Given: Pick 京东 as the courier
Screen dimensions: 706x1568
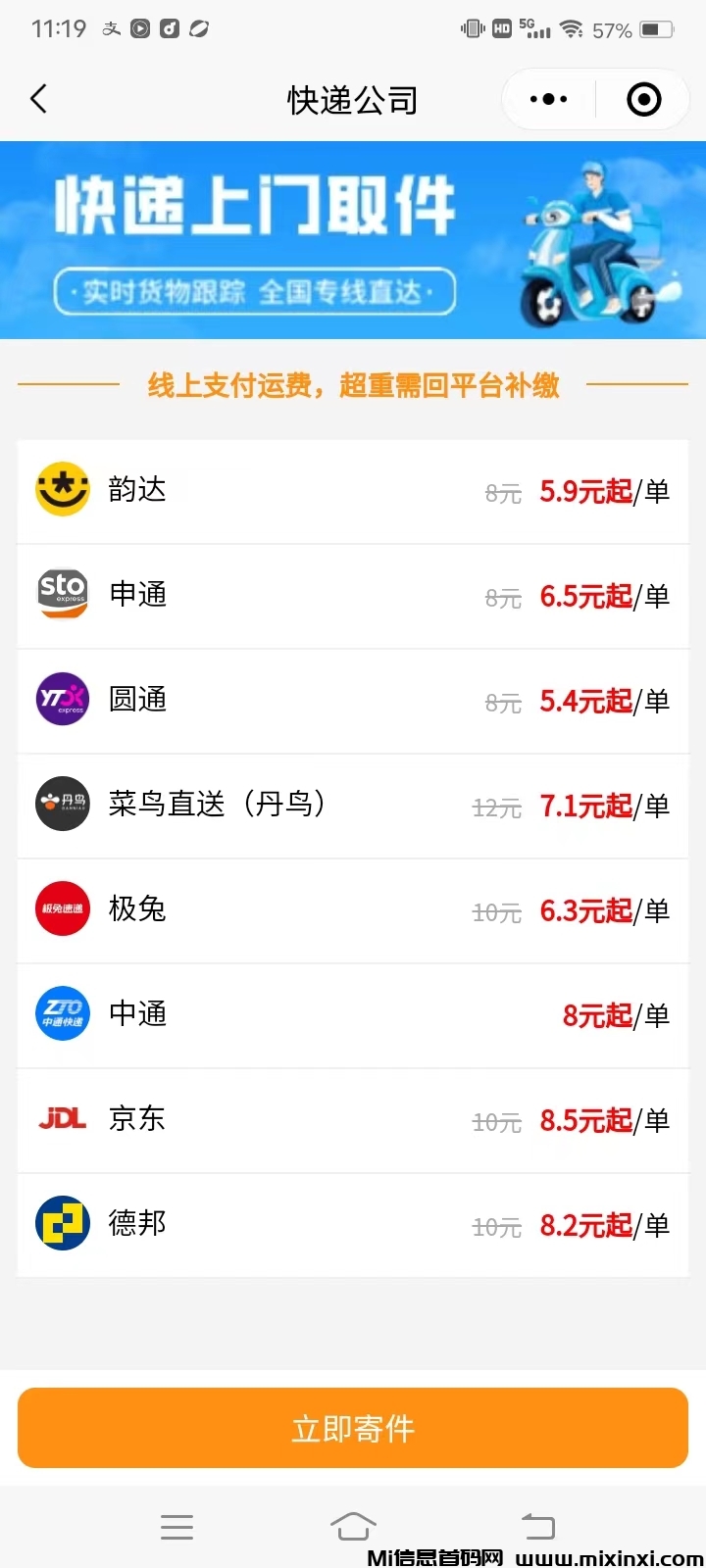Looking at the screenshot, I should [353, 1120].
